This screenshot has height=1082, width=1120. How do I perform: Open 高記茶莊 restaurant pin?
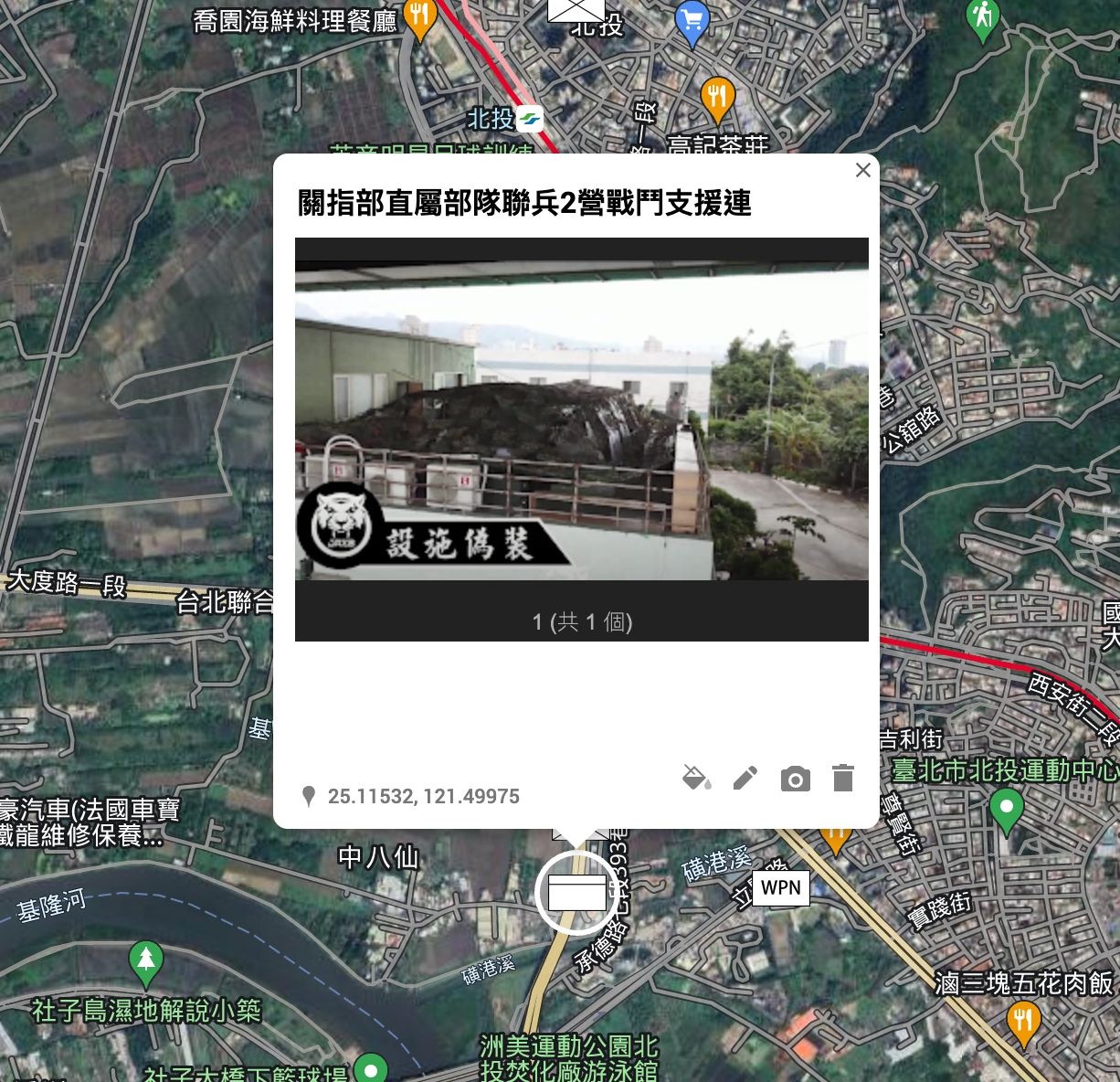coord(717,98)
